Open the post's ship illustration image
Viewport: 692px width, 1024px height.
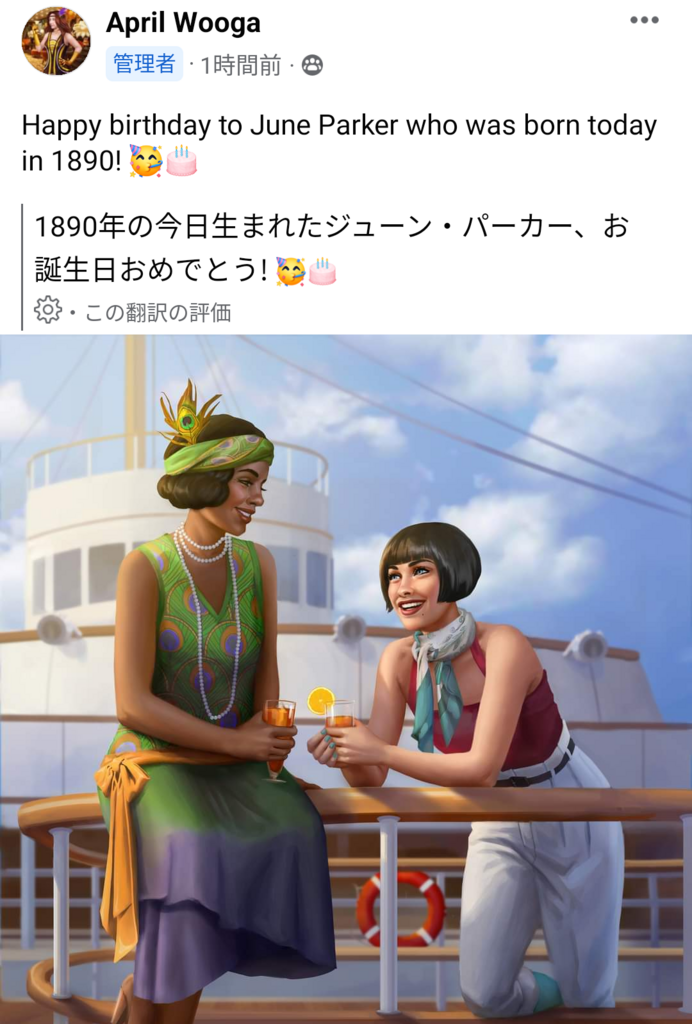coord(346,678)
